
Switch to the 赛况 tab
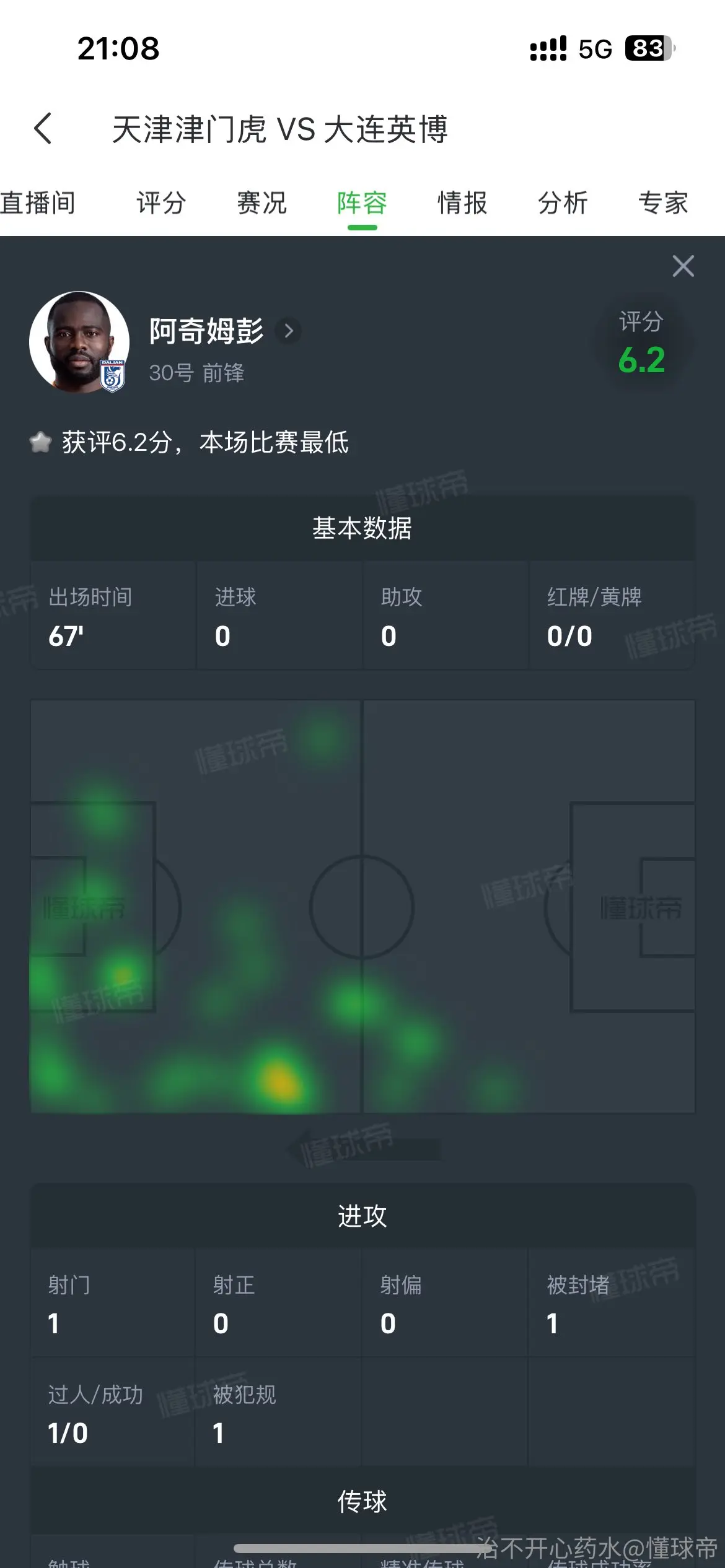[261, 203]
